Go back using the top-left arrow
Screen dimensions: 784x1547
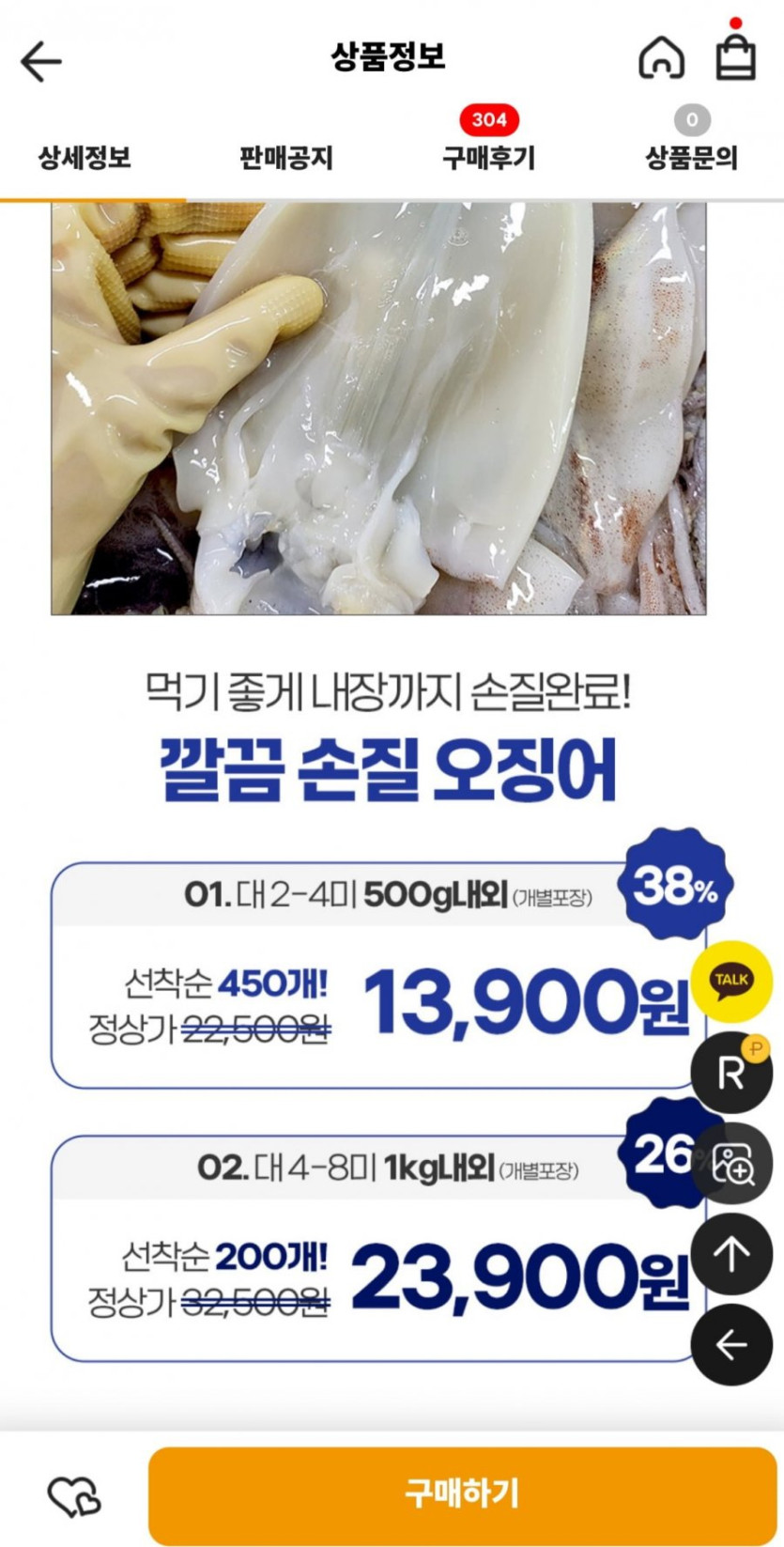point(41,62)
